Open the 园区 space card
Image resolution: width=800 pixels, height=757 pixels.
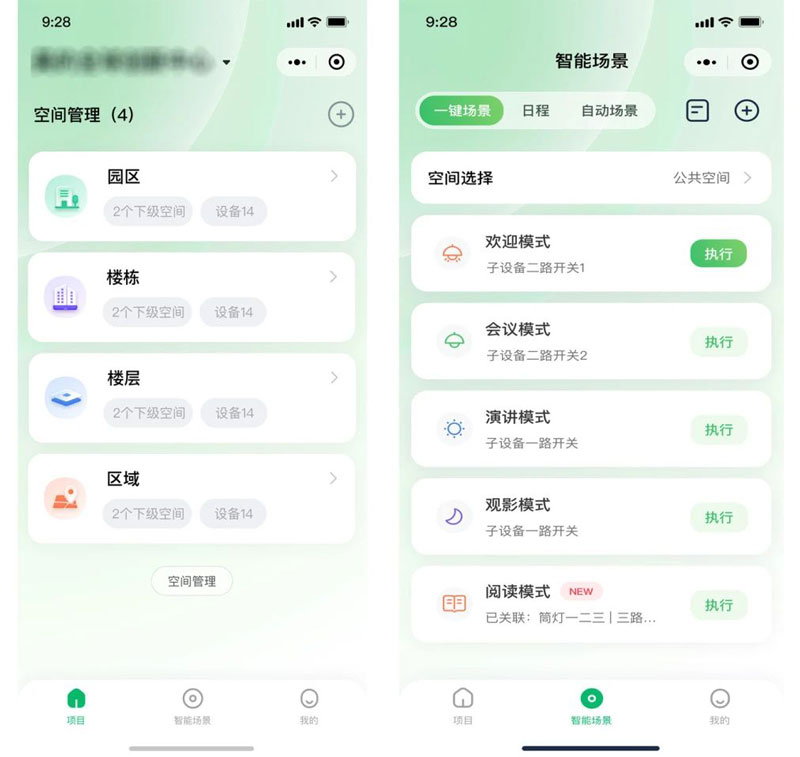(x=192, y=197)
